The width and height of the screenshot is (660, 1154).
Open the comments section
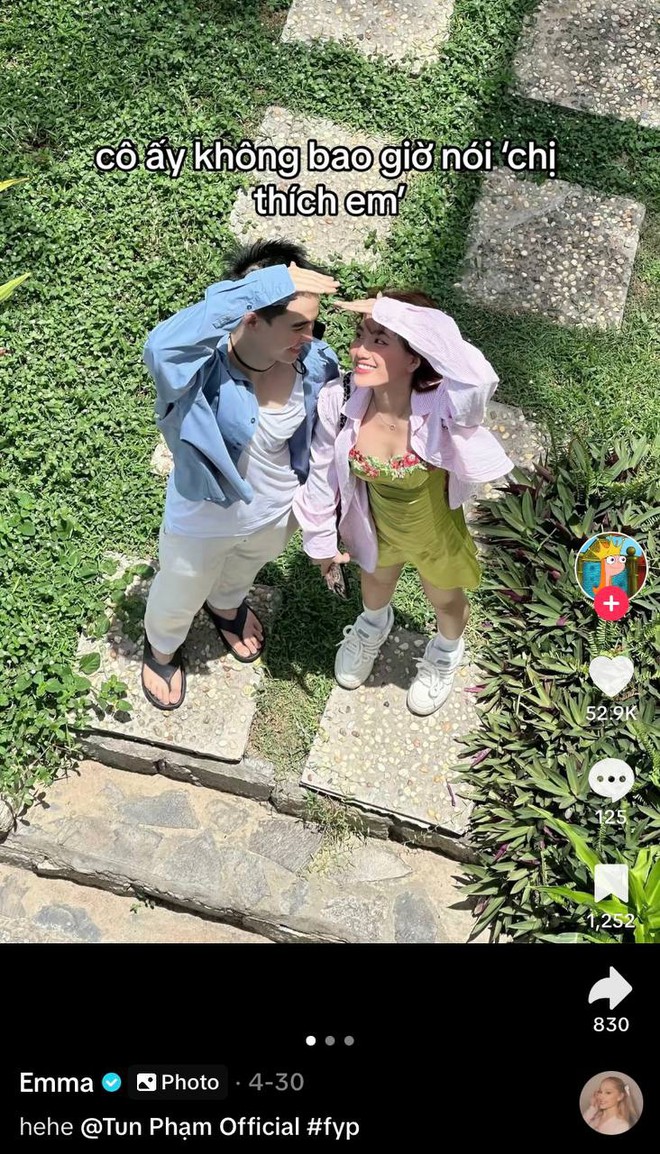click(x=611, y=779)
